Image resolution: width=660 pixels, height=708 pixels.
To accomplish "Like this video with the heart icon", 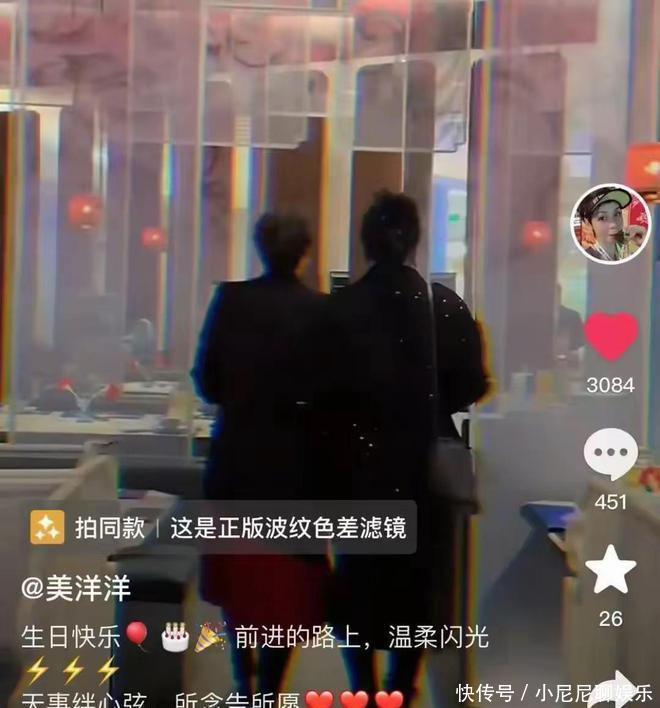I will coord(610,338).
